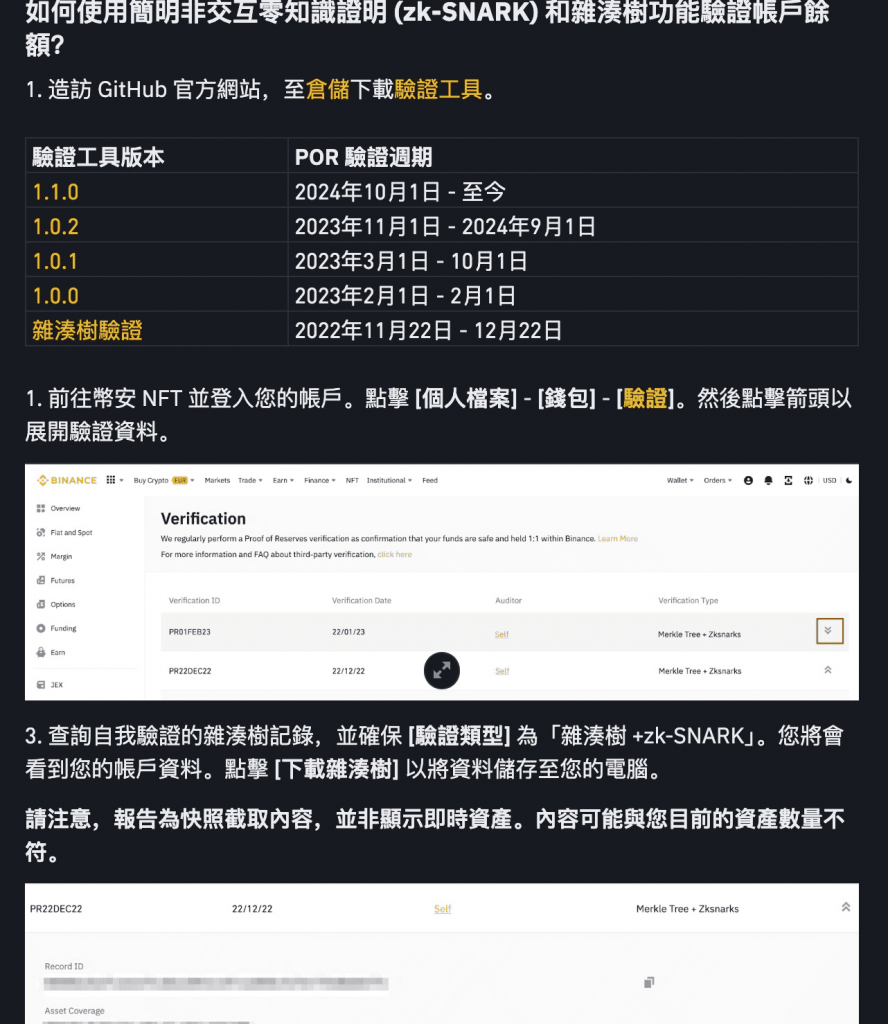Open verification tool version 1.0.1
This screenshot has width=888, height=1024.
point(56,261)
